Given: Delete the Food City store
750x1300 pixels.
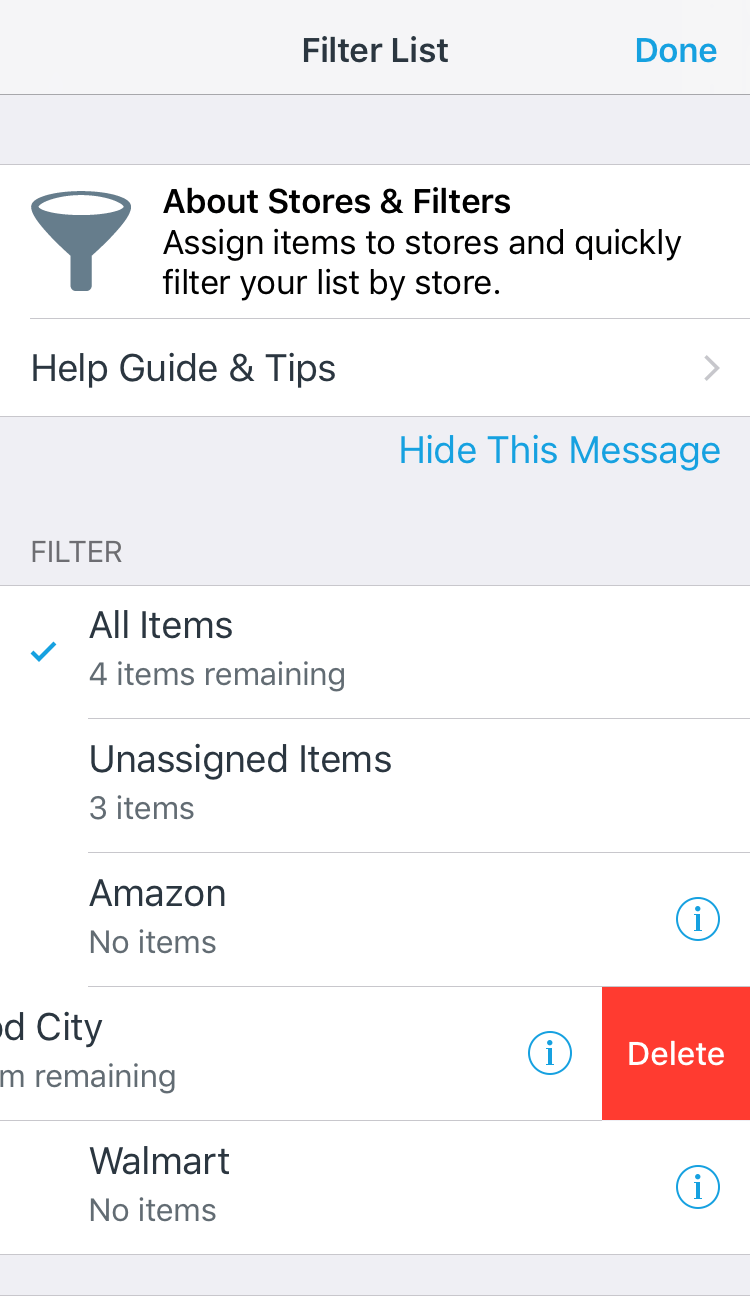Looking at the screenshot, I should point(676,1052).
